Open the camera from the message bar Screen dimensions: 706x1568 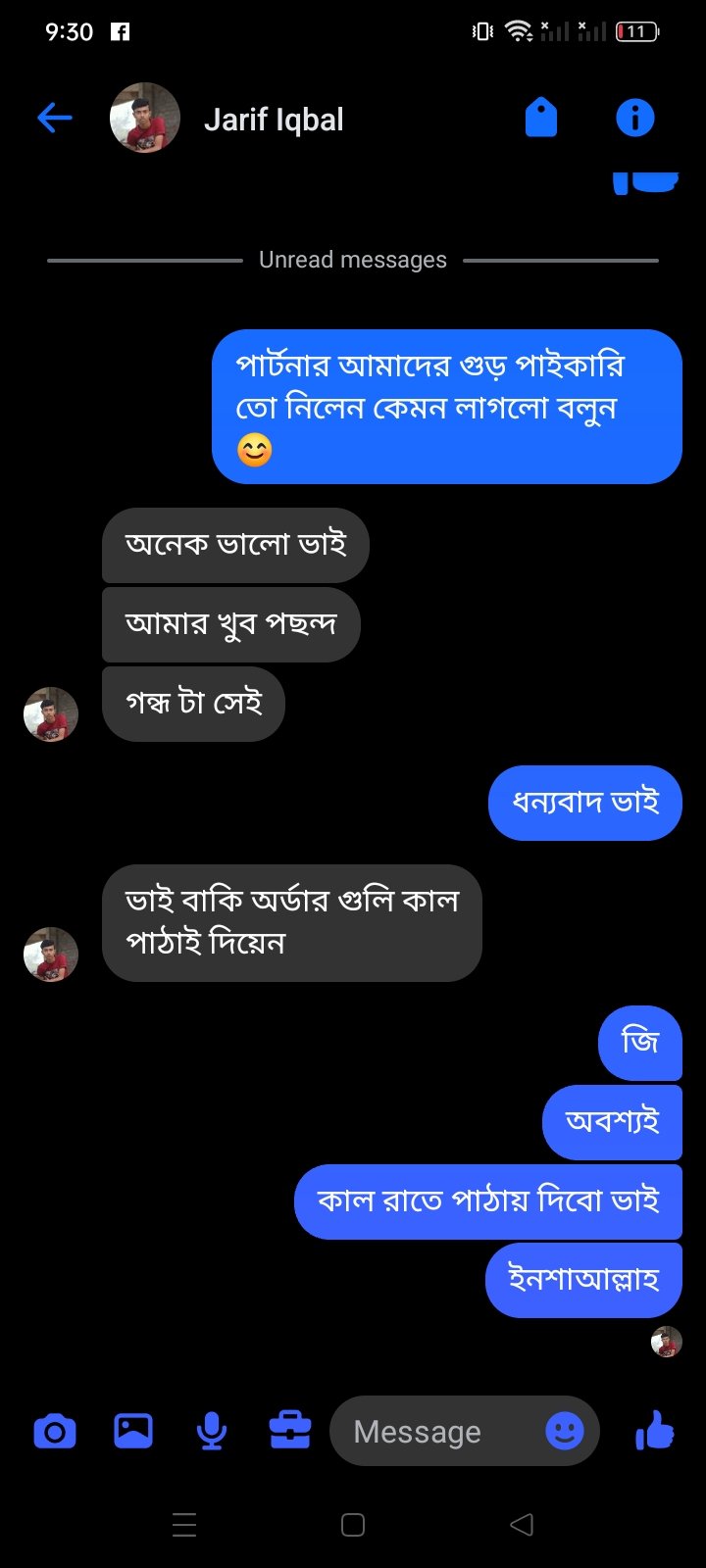[x=54, y=1431]
